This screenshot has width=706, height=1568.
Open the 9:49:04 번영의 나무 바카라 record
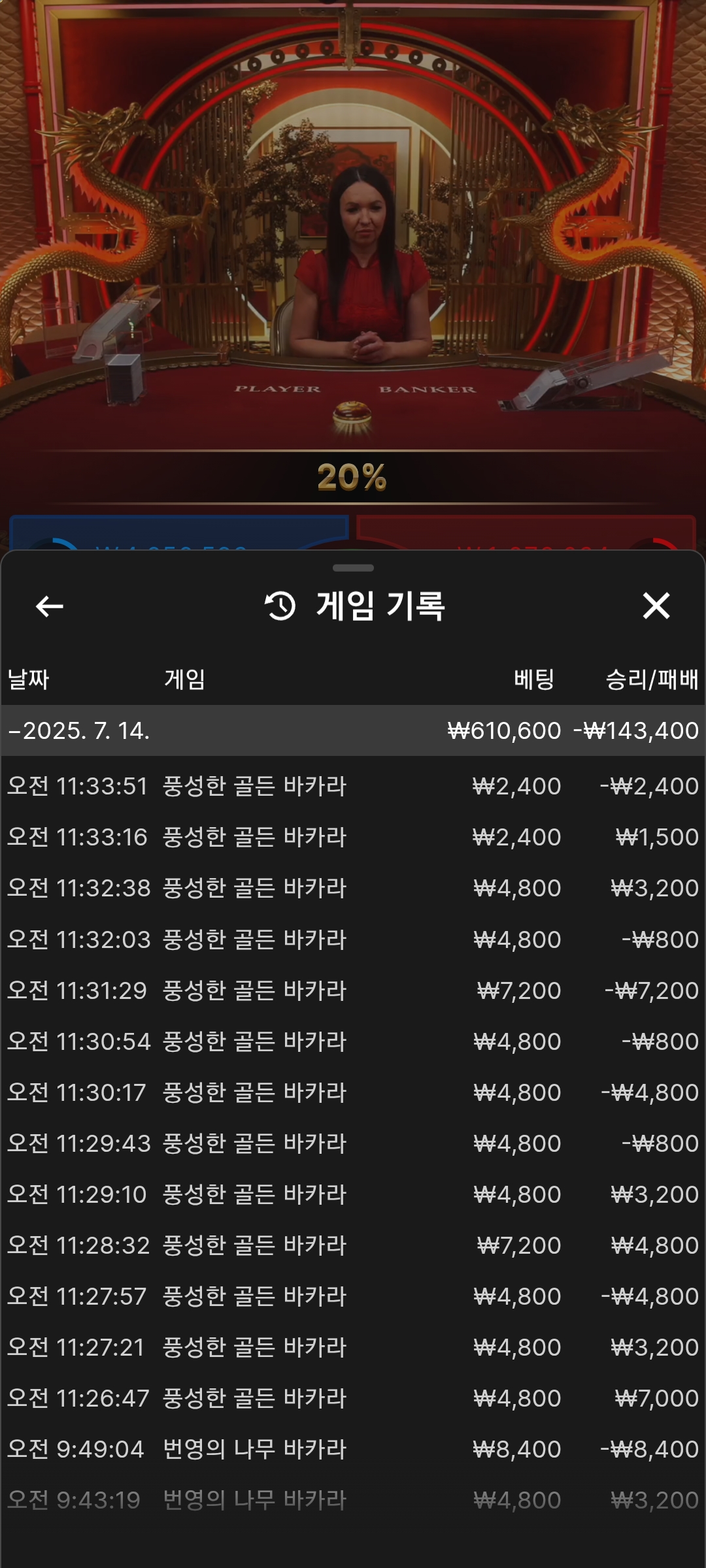point(353,1449)
